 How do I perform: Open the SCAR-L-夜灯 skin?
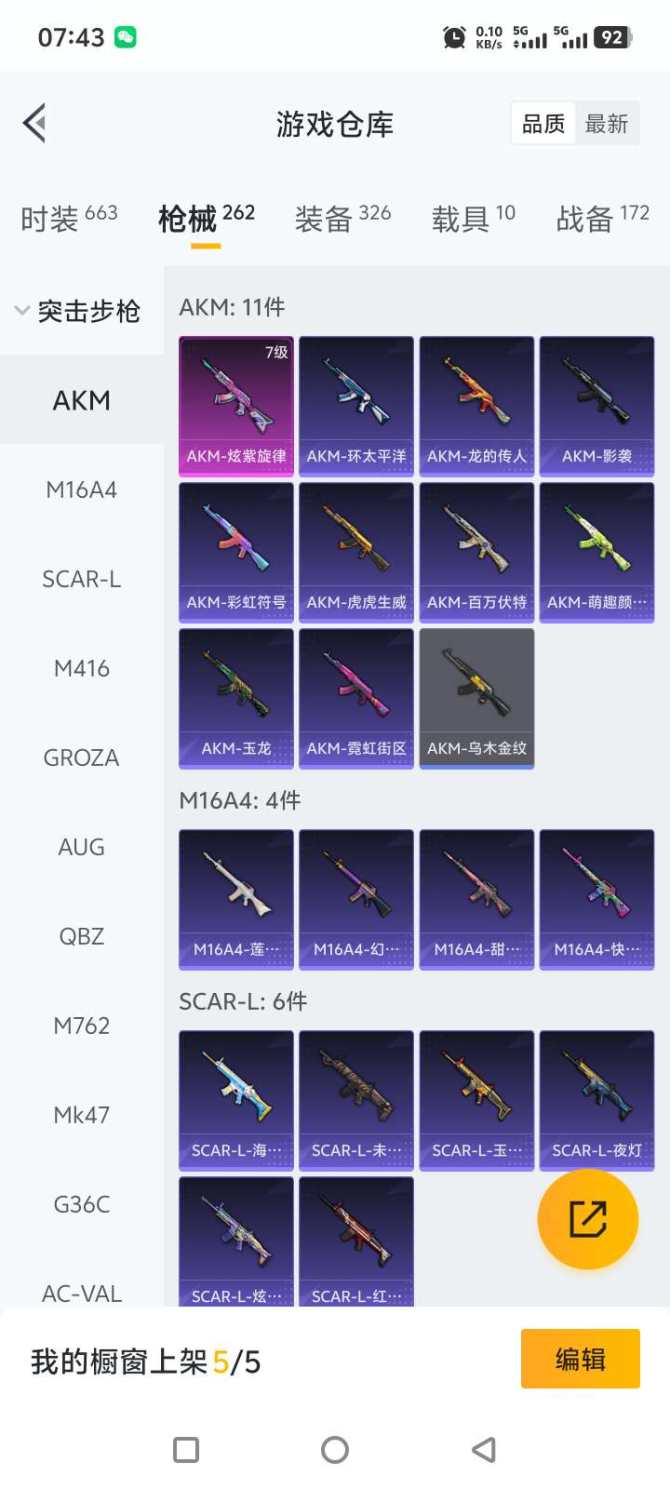[x=596, y=1099]
